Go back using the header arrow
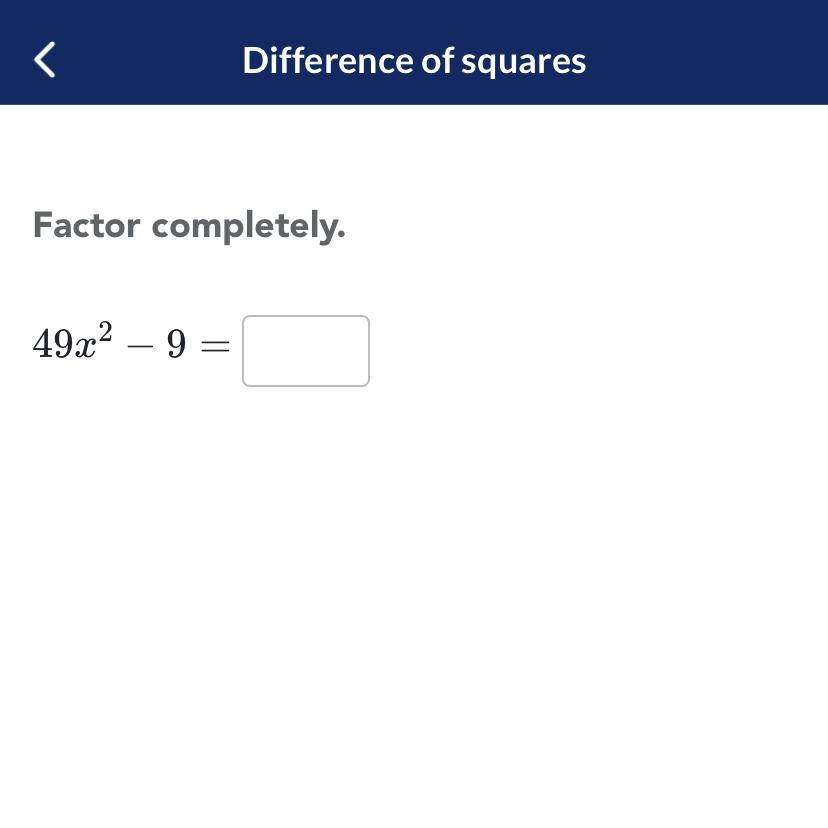The width and height of the screenshot is (828, 828). (45, 60)
